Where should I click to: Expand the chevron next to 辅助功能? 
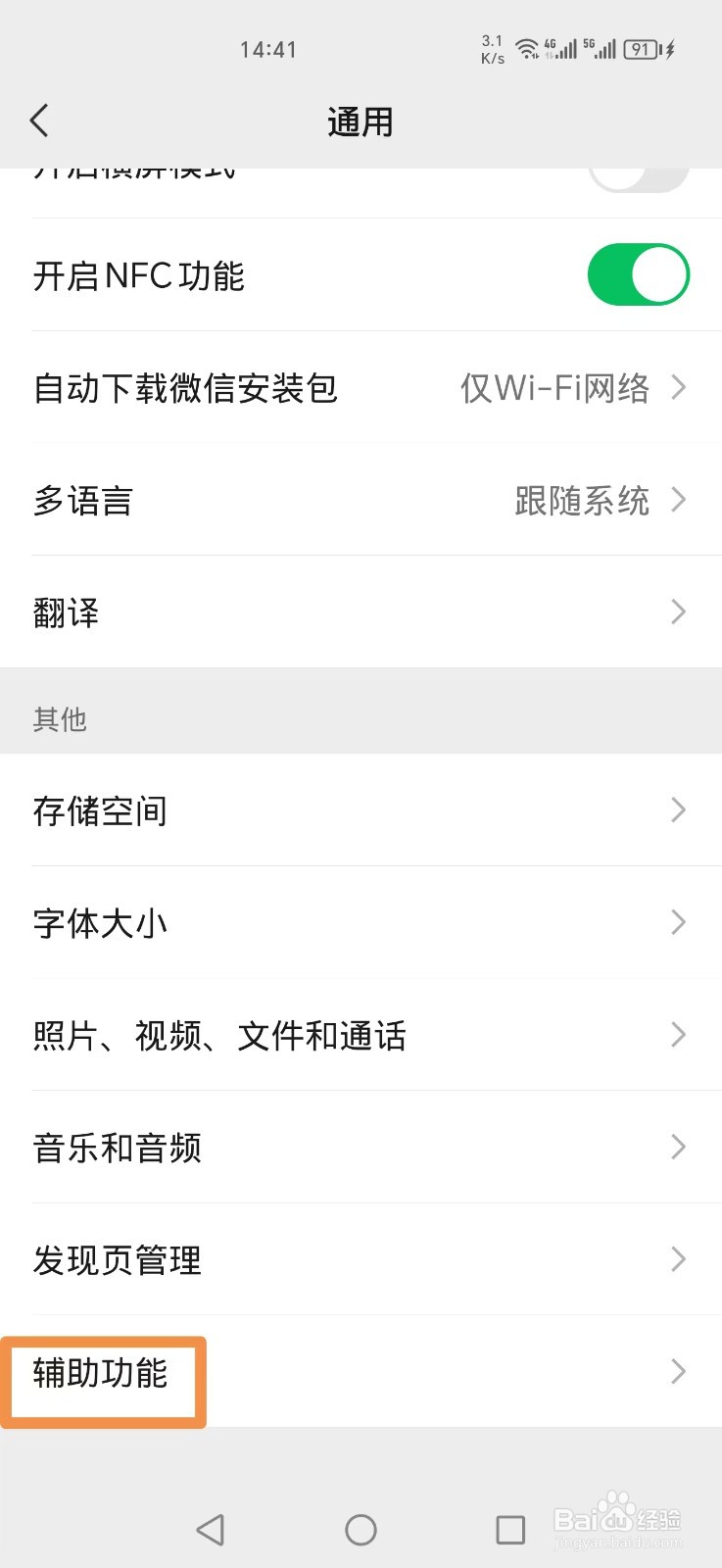pyautogui.click(x=677, y=1372)
